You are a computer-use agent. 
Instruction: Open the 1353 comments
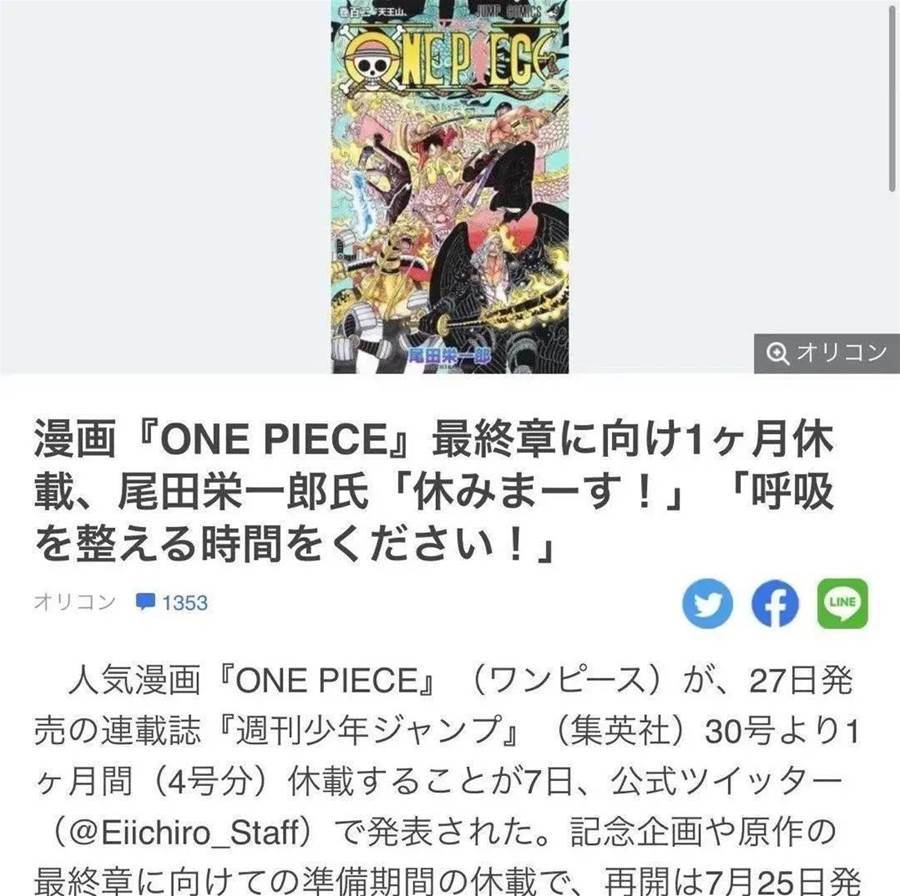(172, 603)
